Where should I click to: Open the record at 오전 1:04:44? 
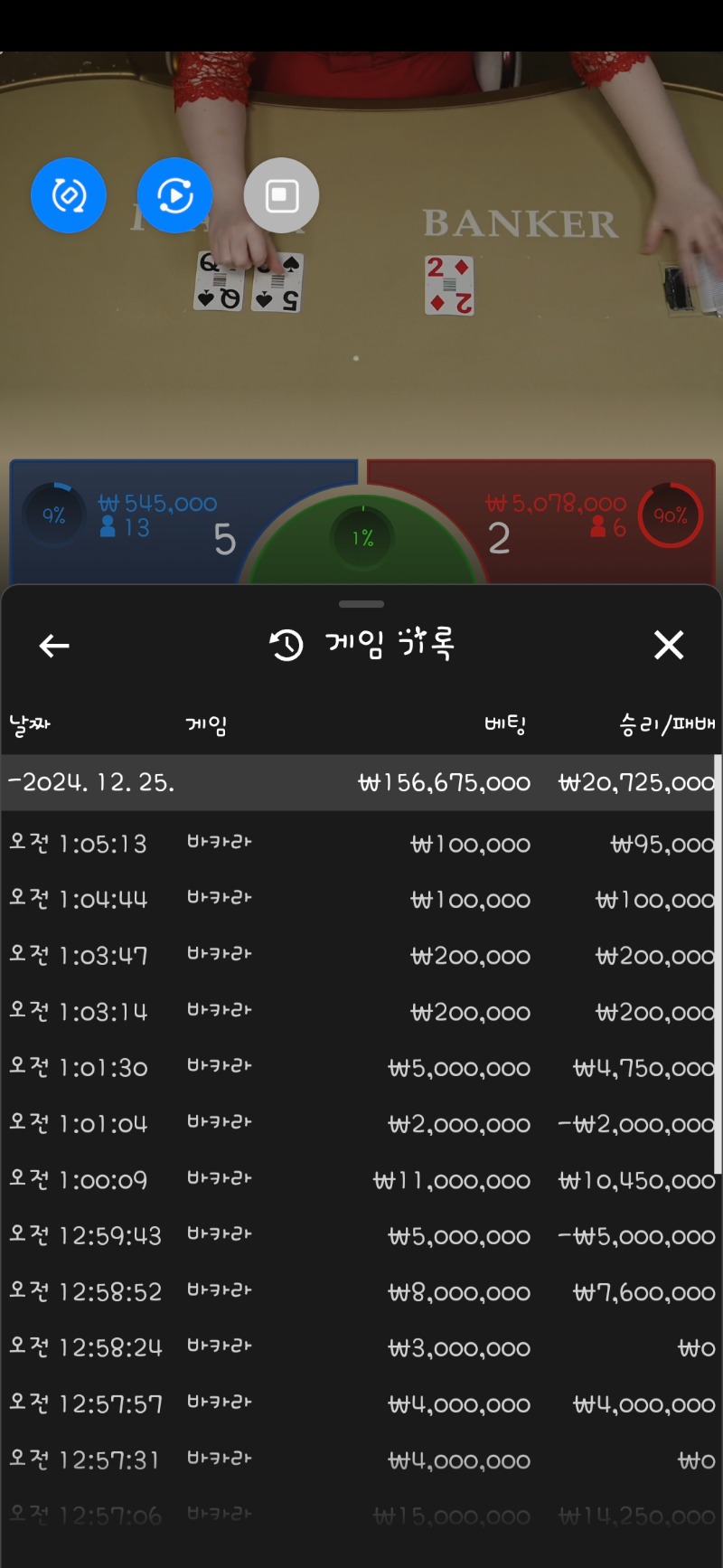[361, 901]
